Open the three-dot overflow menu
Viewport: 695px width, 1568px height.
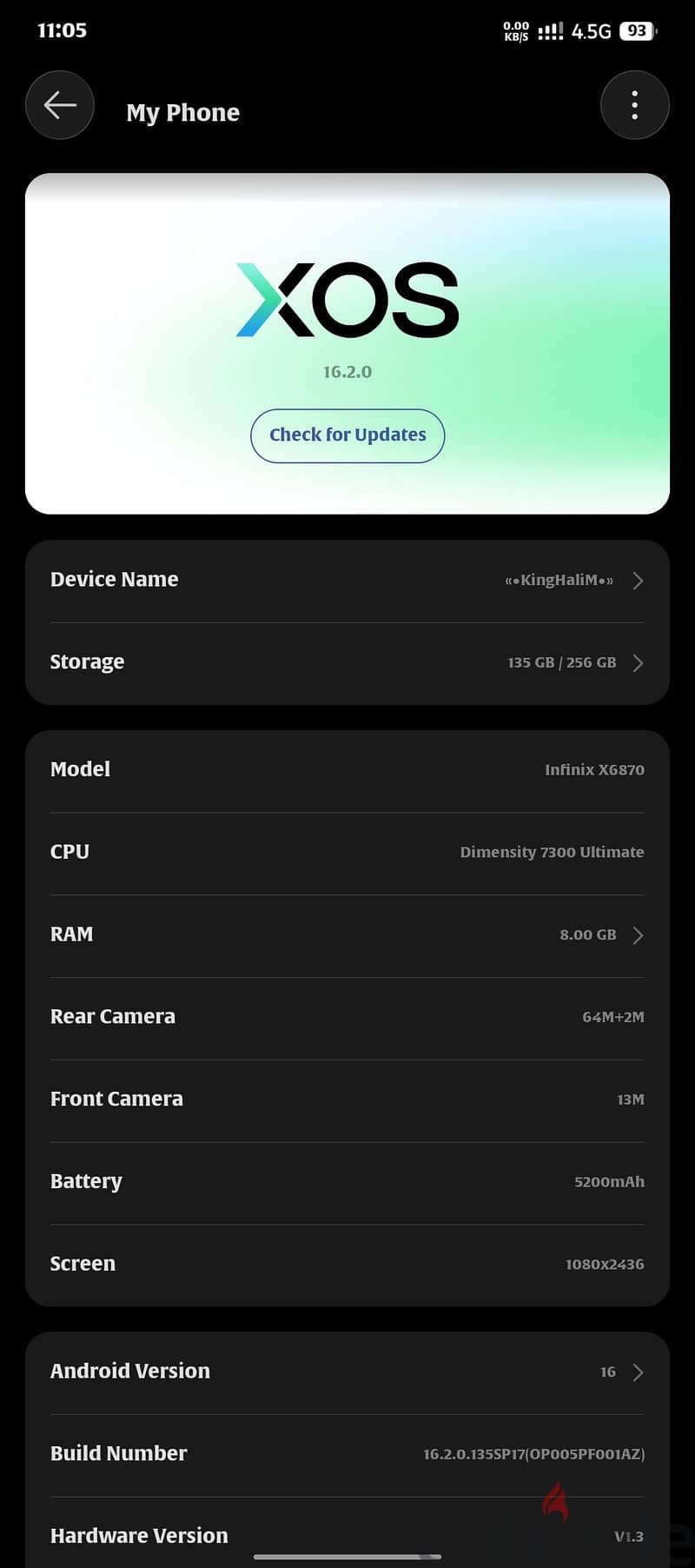(635, 105)
